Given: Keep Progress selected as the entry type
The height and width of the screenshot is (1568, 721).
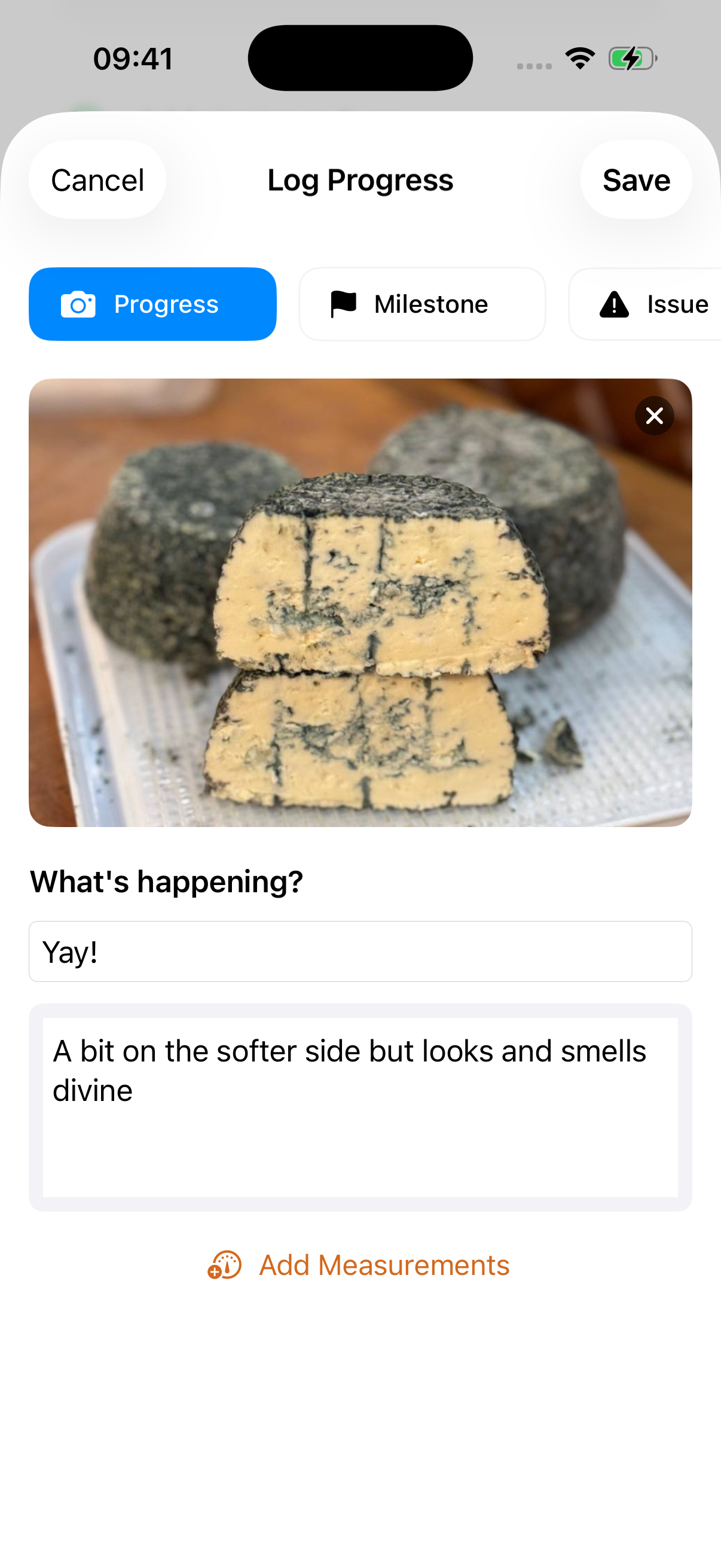Looking at the screenshot, I should 152,304.
